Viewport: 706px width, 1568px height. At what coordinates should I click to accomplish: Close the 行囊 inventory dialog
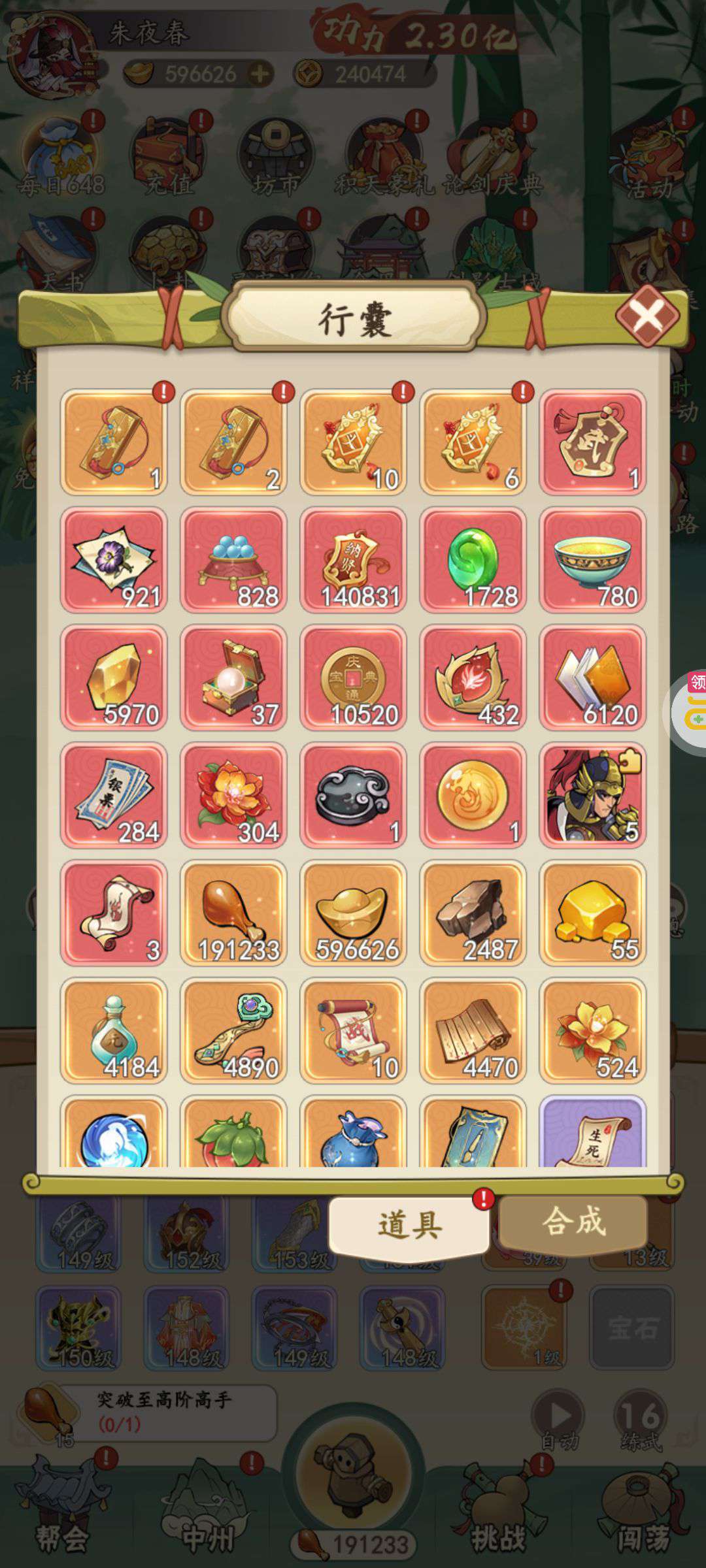pyautogui.click(x=648, y=316)
